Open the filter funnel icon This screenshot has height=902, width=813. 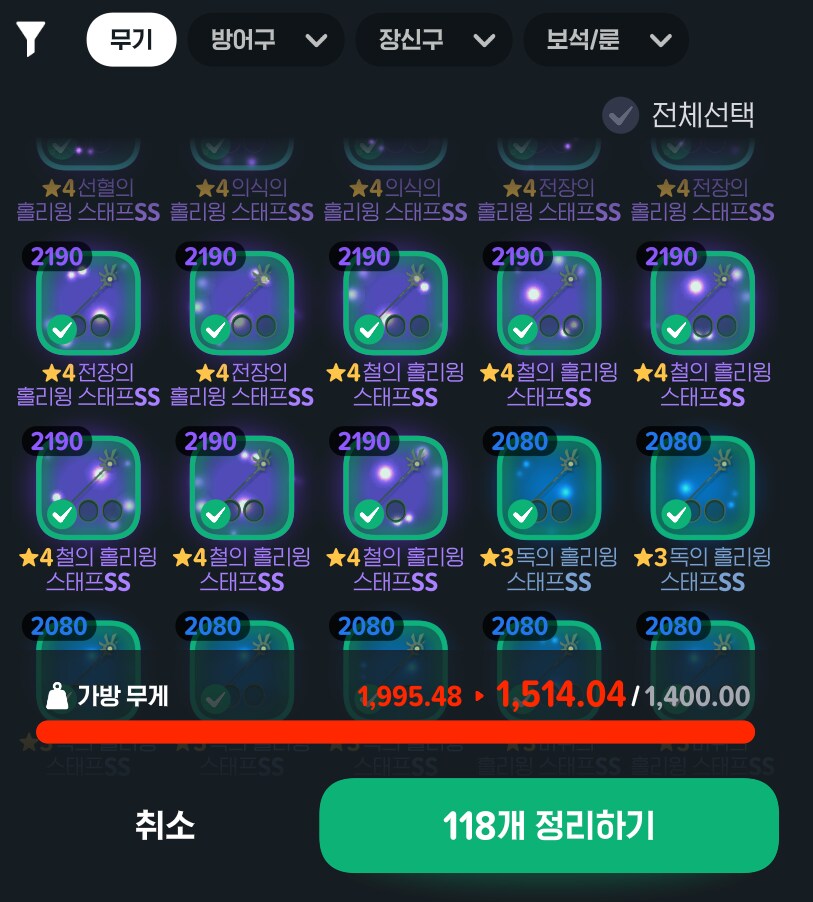coord(31,40)
